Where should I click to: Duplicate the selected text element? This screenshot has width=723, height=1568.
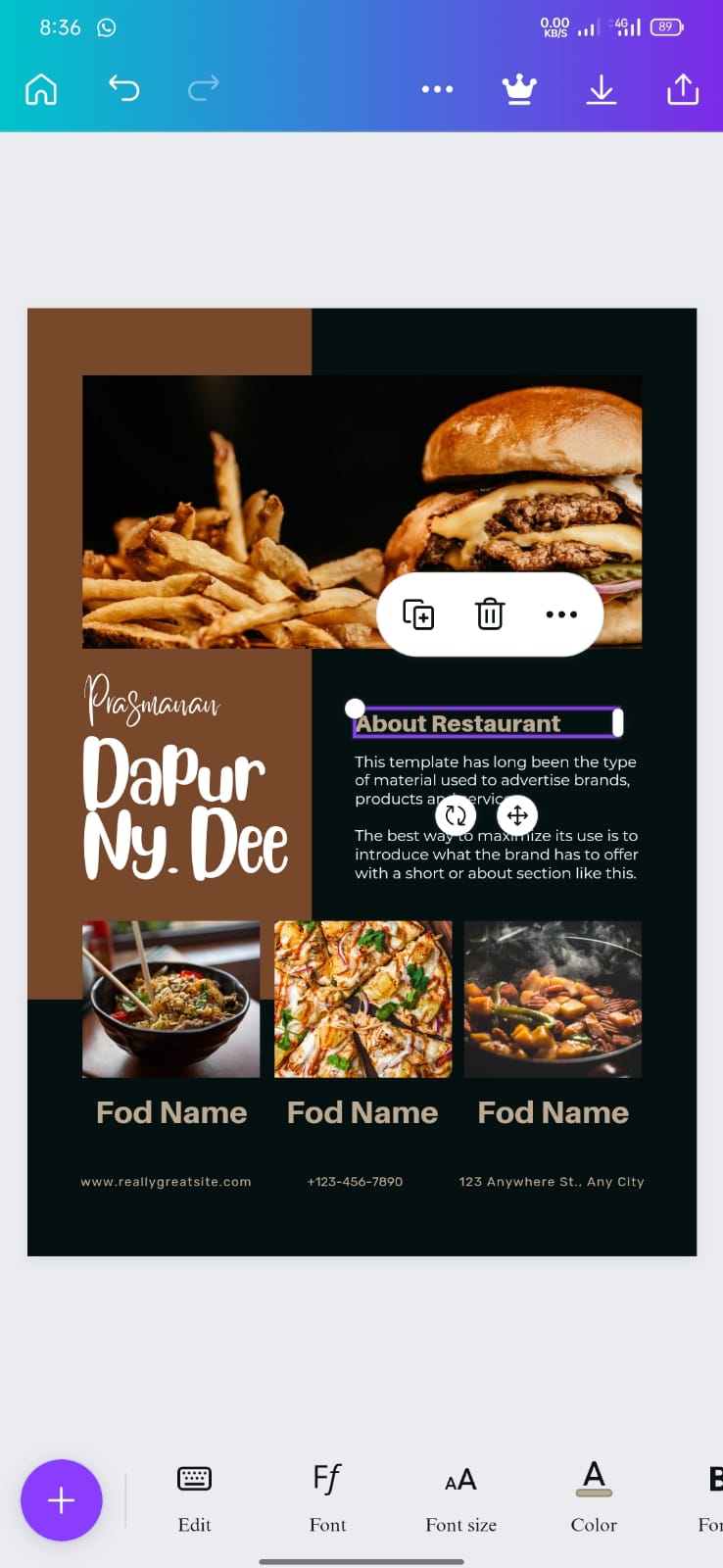pos(418,614)
